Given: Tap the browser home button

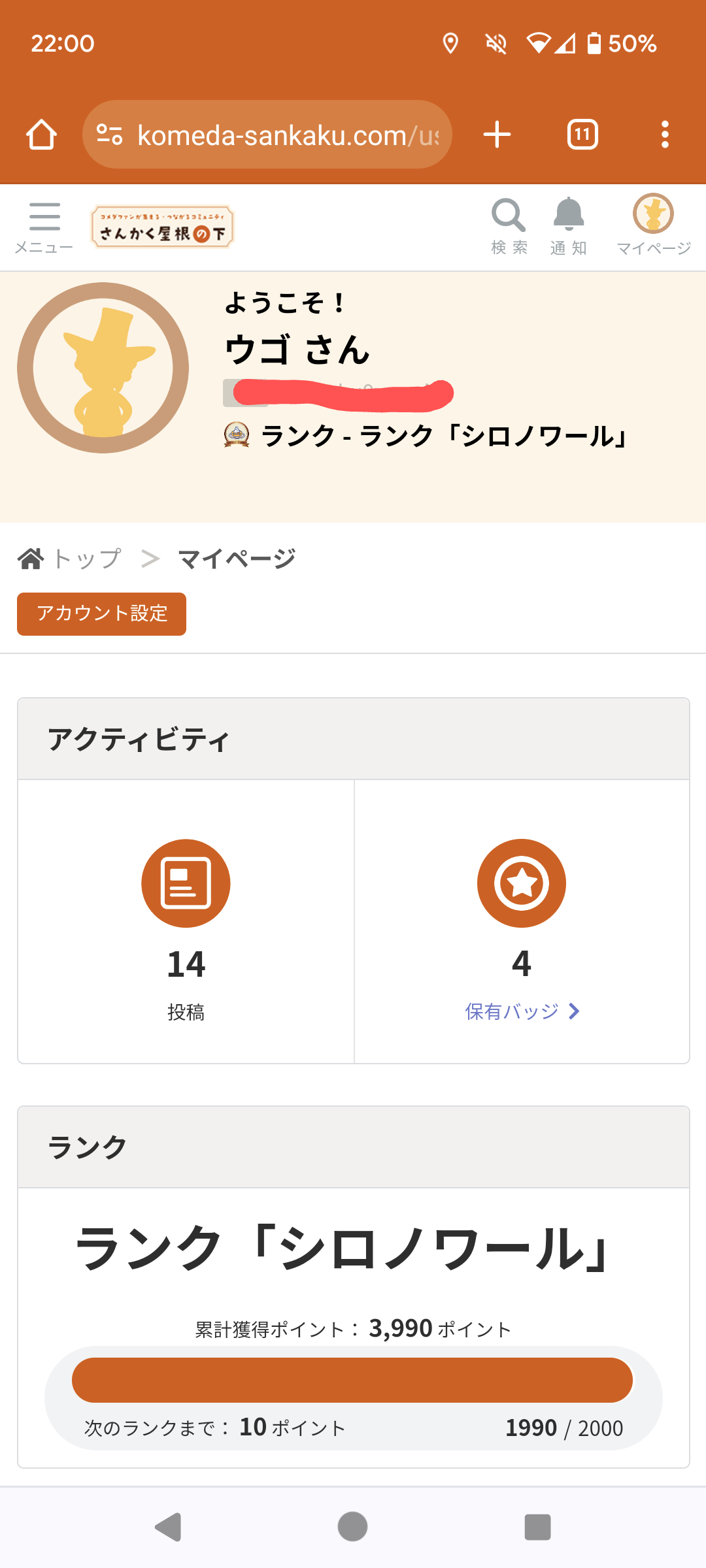Looking at the screenshot, I should [x=41, y=135].
